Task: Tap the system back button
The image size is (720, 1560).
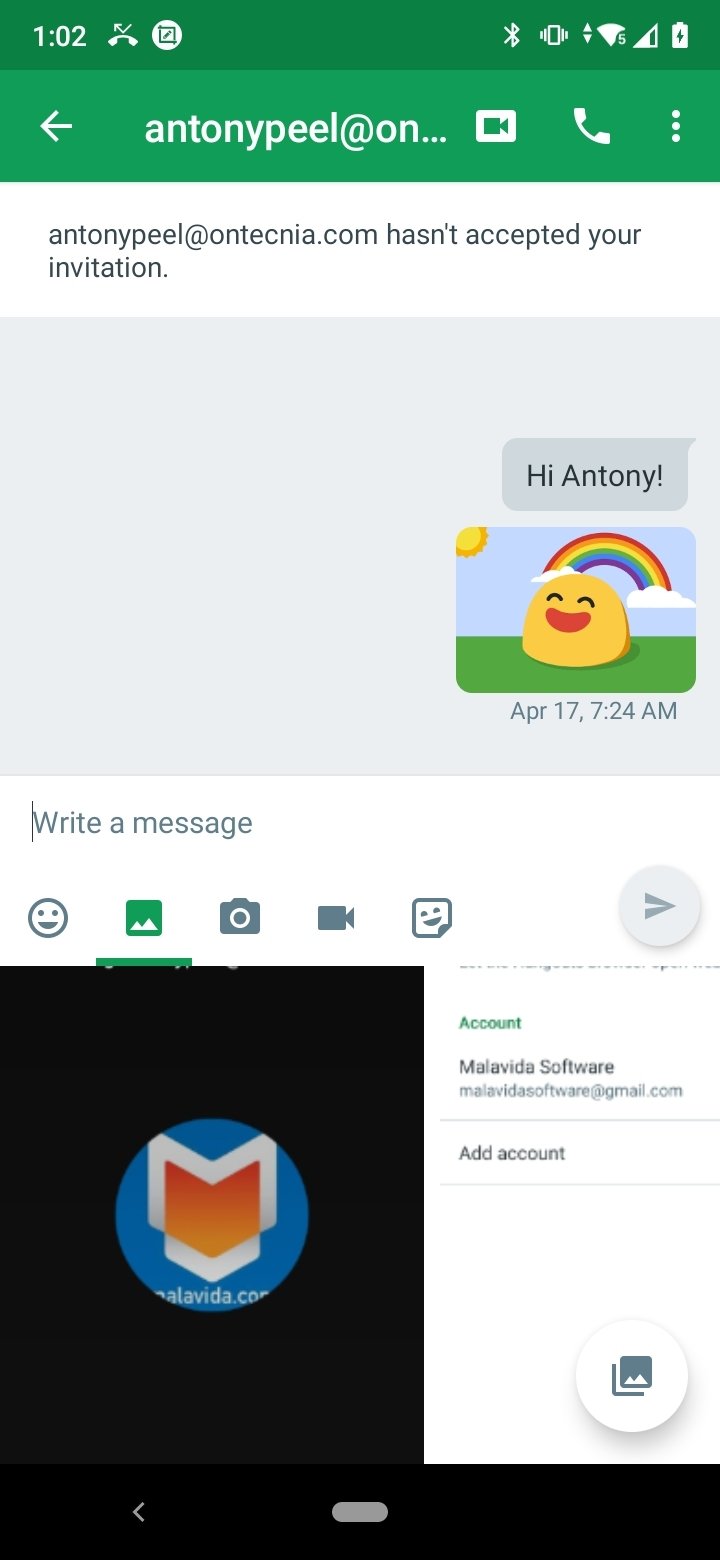Action: pos(139,1512)
